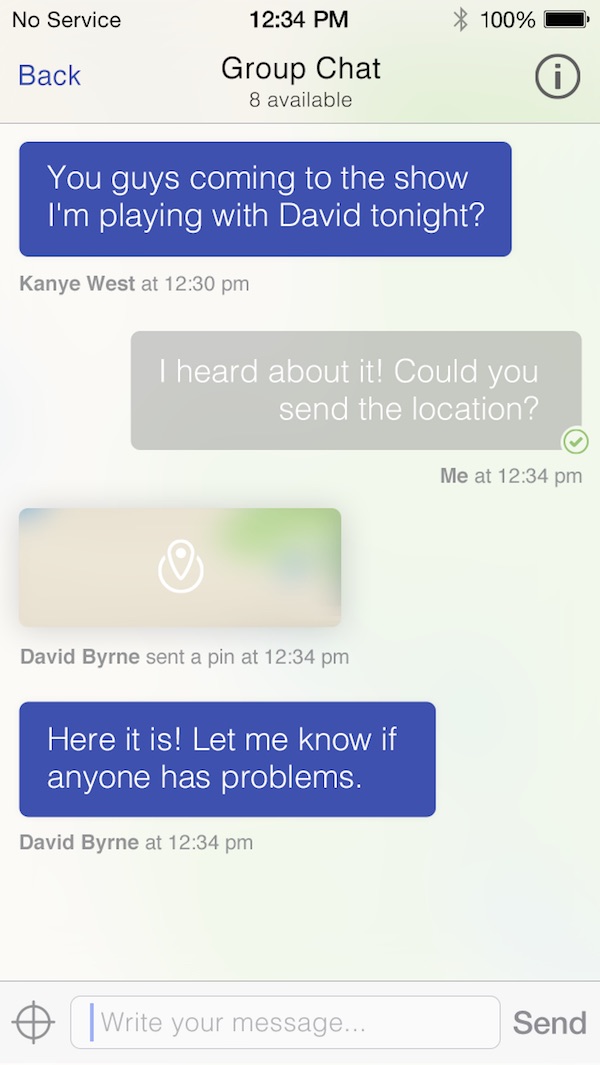Open the location pin David Byrne sent

[x=180, y=567]
